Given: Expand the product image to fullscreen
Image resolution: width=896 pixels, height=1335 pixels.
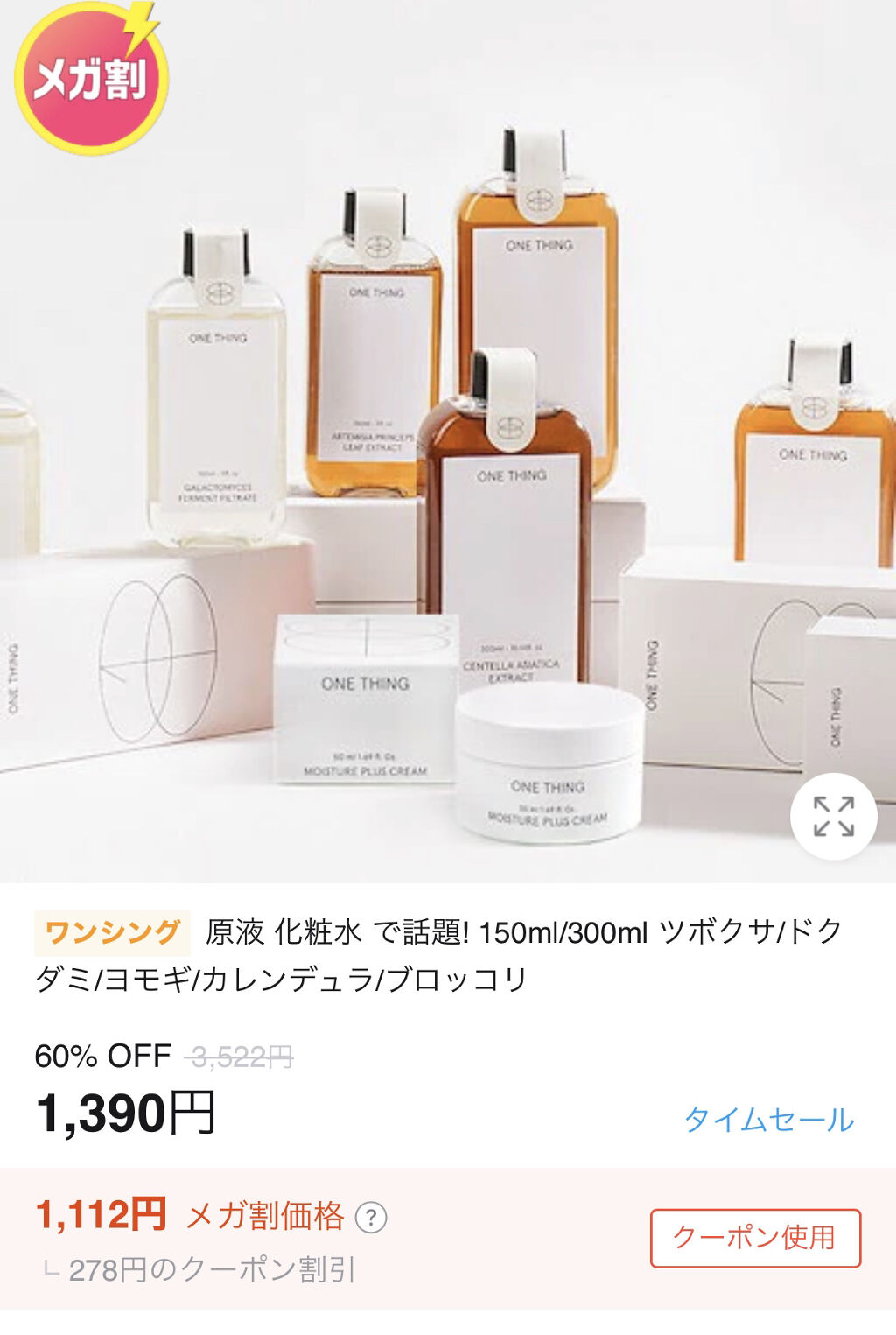Looking at the screenshot, I should click(x=833, y=816).
